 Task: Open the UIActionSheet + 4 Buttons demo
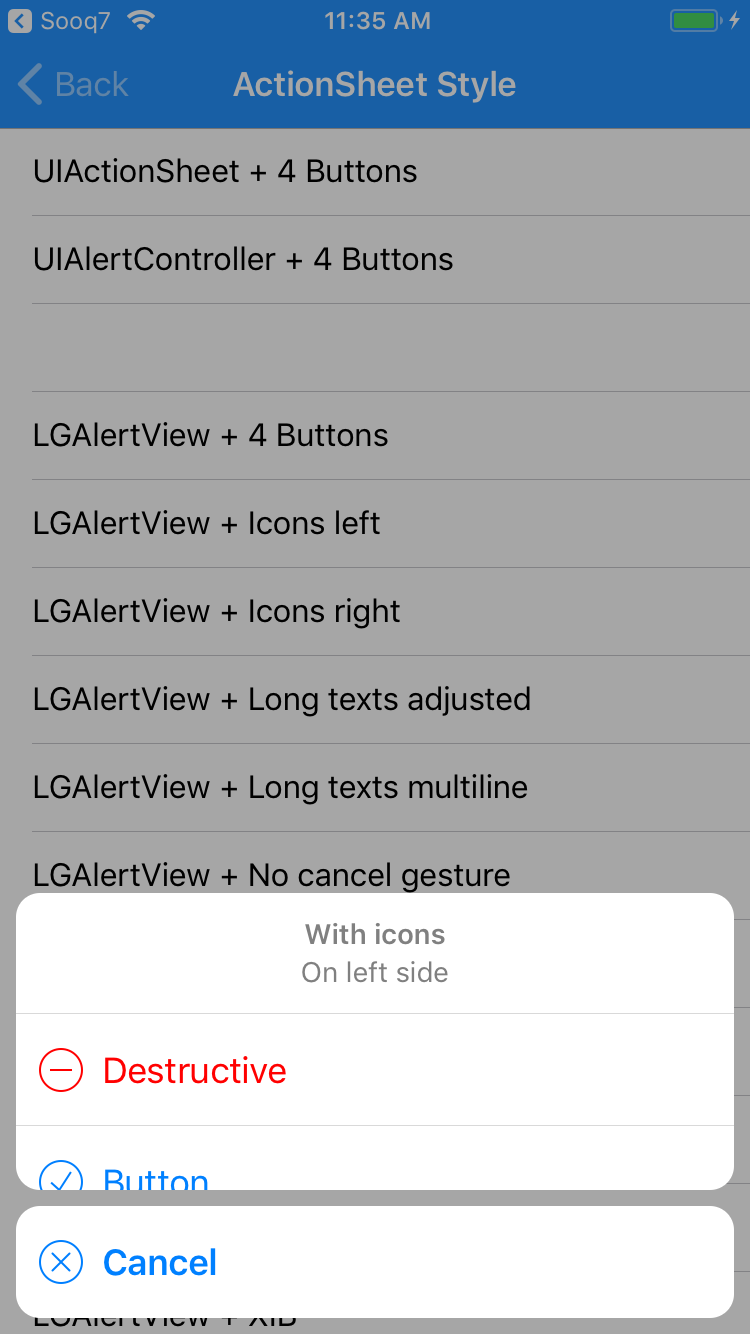[224, 171]
